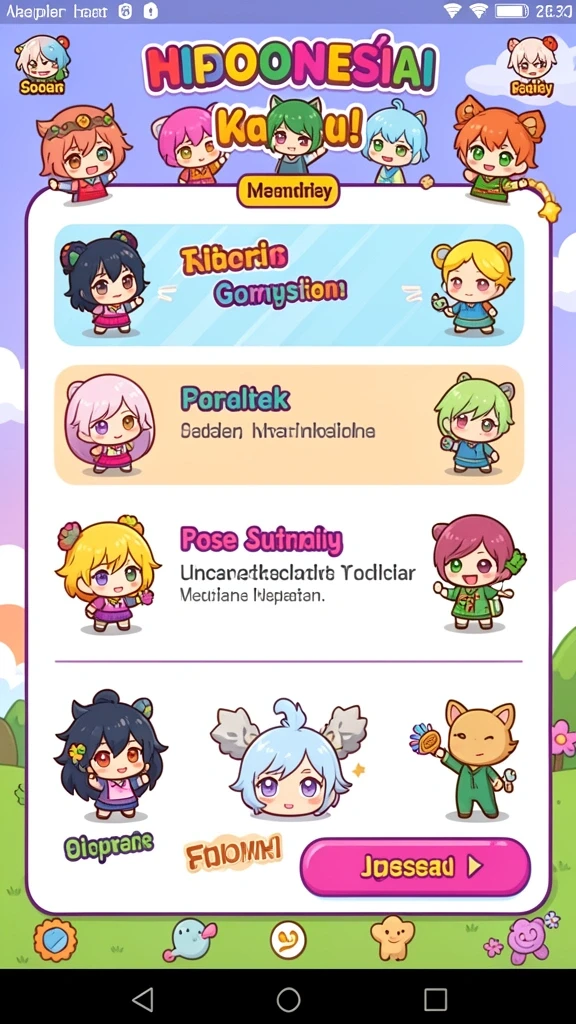Tap the Maandriay chip above the panel
The width and height of the screenshot is (576, 1024).
[x=289, y=191]
